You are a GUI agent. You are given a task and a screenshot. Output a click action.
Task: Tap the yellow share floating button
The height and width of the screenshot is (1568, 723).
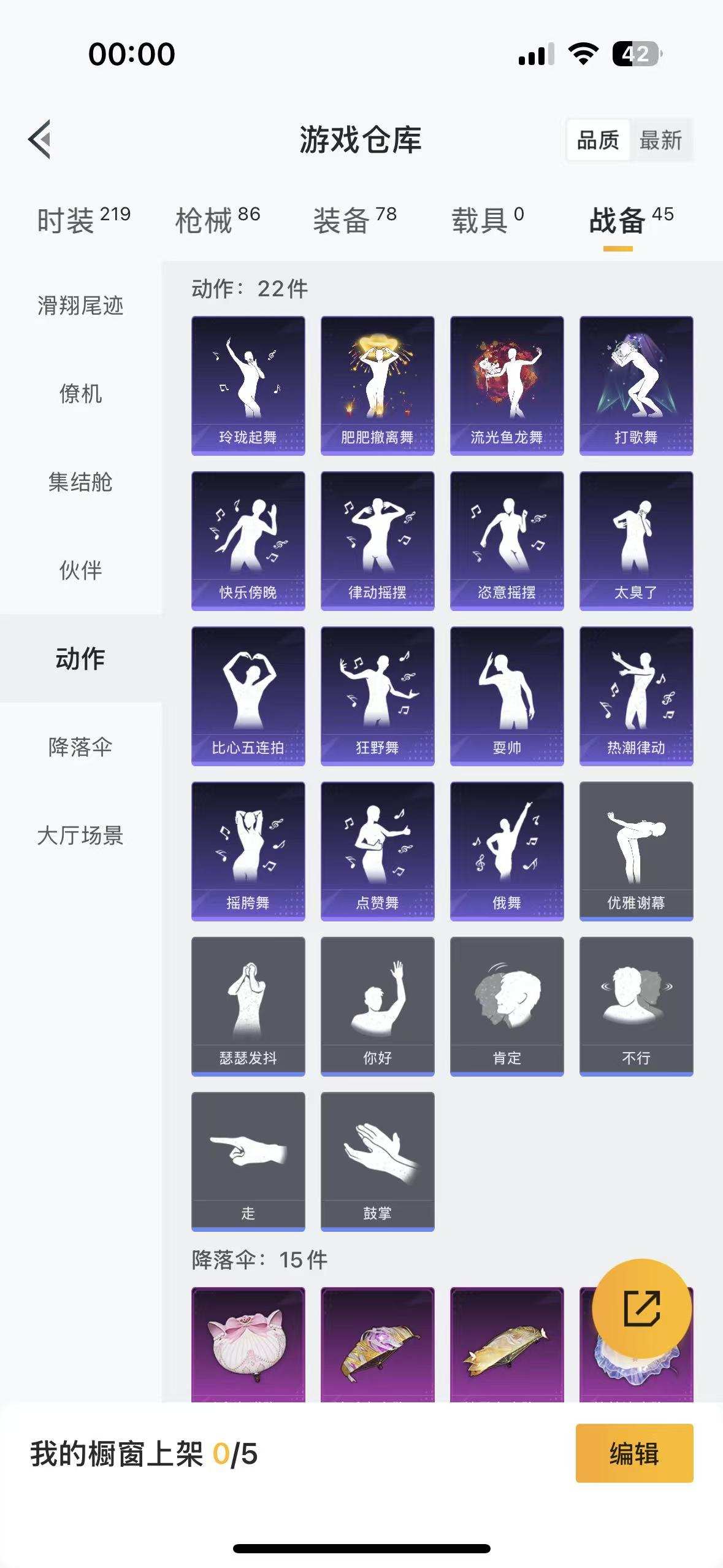pyautogui.click(x=641, y=1305)
